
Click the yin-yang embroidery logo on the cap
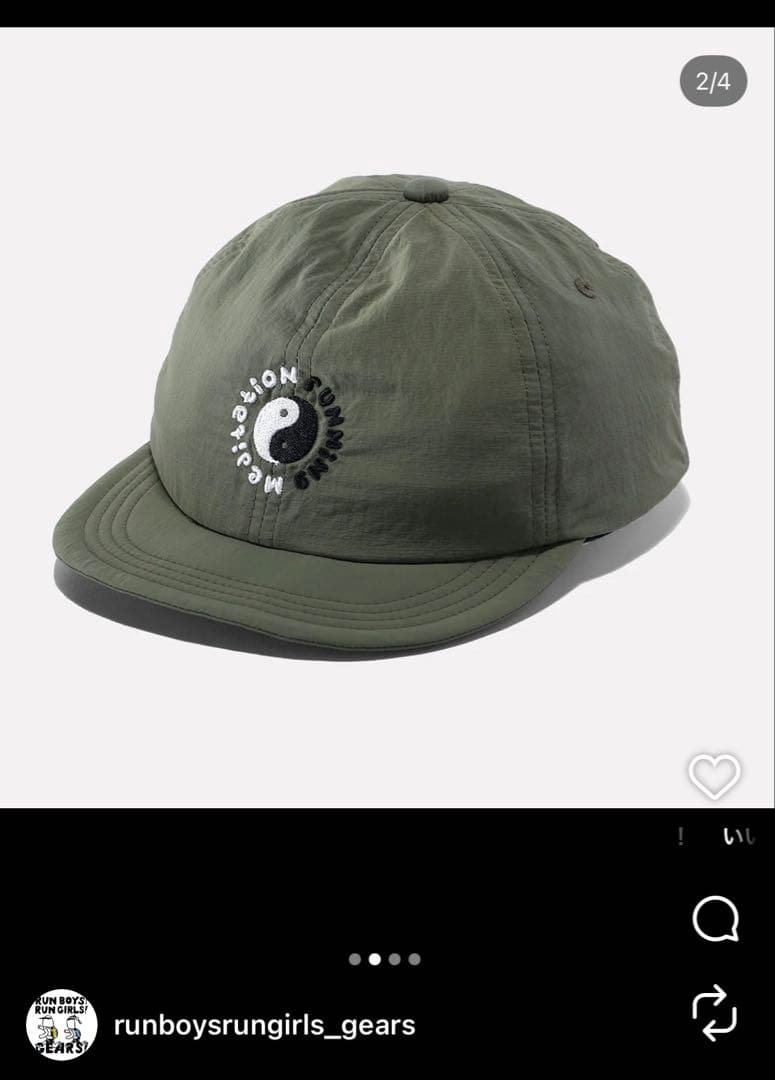[285, 425]
